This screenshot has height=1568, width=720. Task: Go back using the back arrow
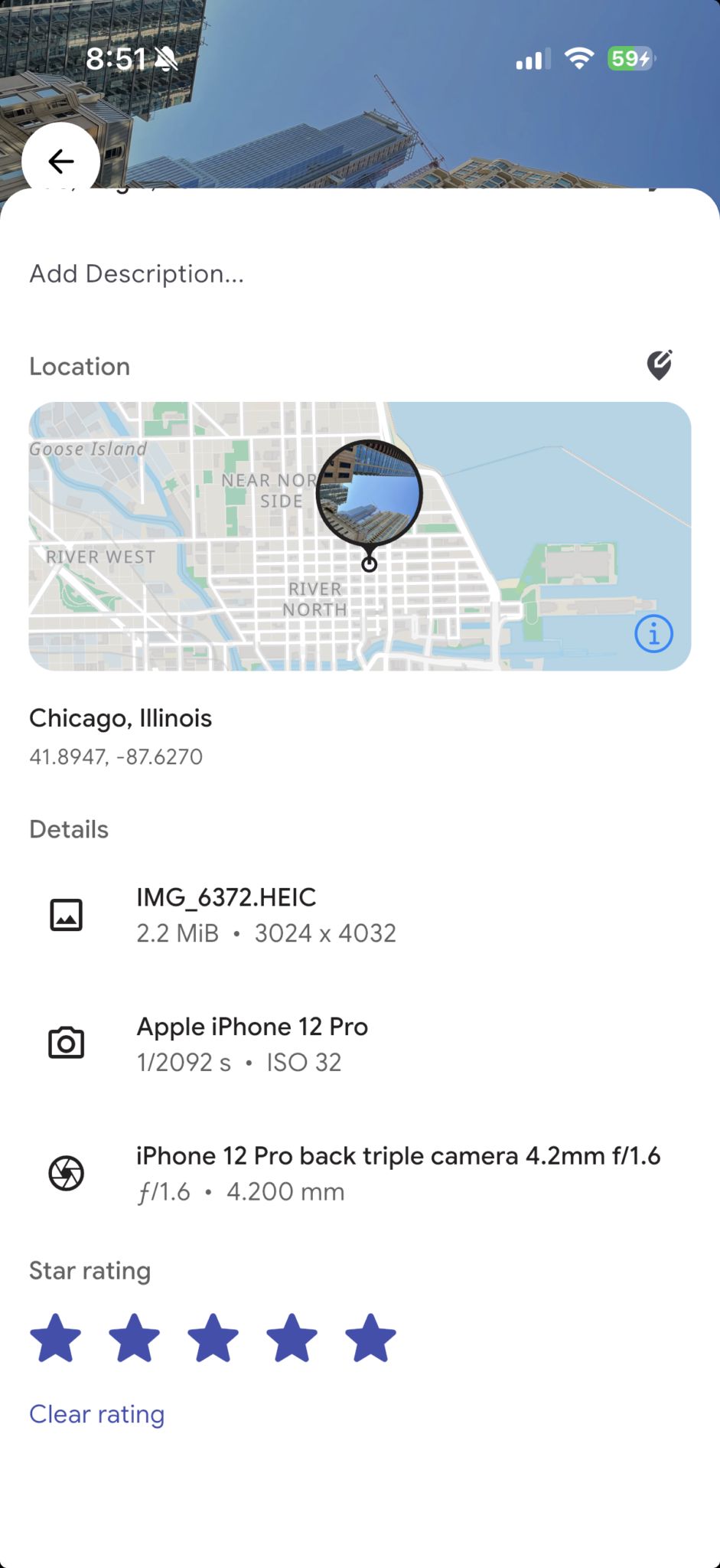[60, 161]
